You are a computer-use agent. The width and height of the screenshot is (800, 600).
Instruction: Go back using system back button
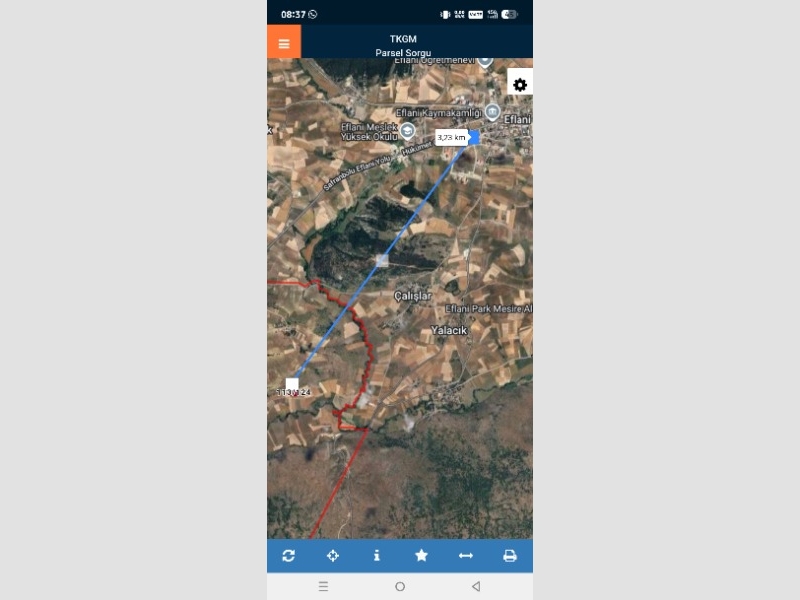tap(476, 586)
